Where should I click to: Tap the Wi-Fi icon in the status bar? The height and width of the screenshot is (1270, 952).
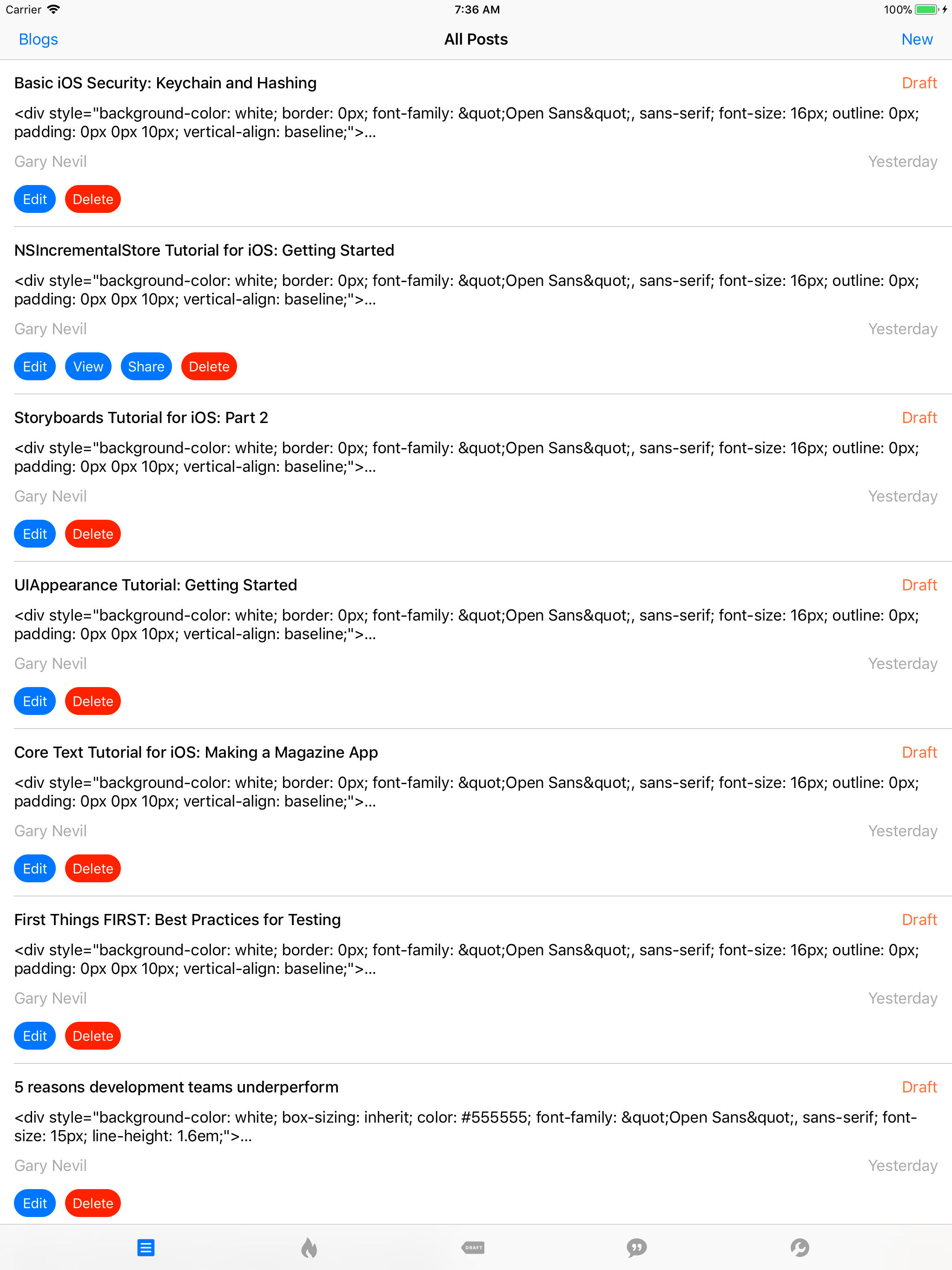pyautogui.click(x=54, y=9)
